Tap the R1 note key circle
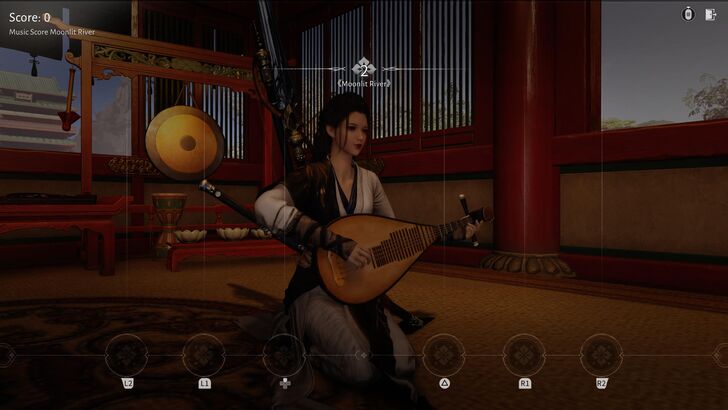 pos(524,354)
